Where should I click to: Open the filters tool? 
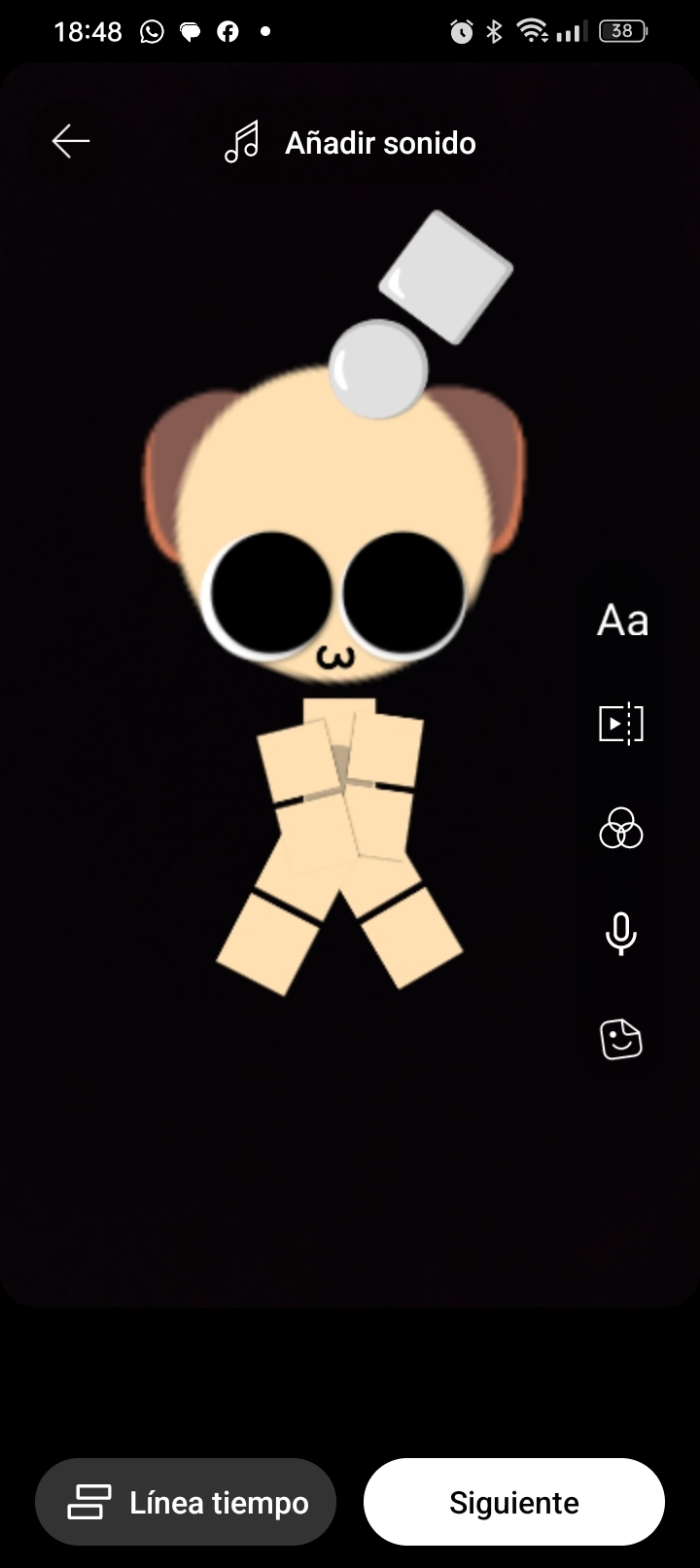[x=621, y=829]
